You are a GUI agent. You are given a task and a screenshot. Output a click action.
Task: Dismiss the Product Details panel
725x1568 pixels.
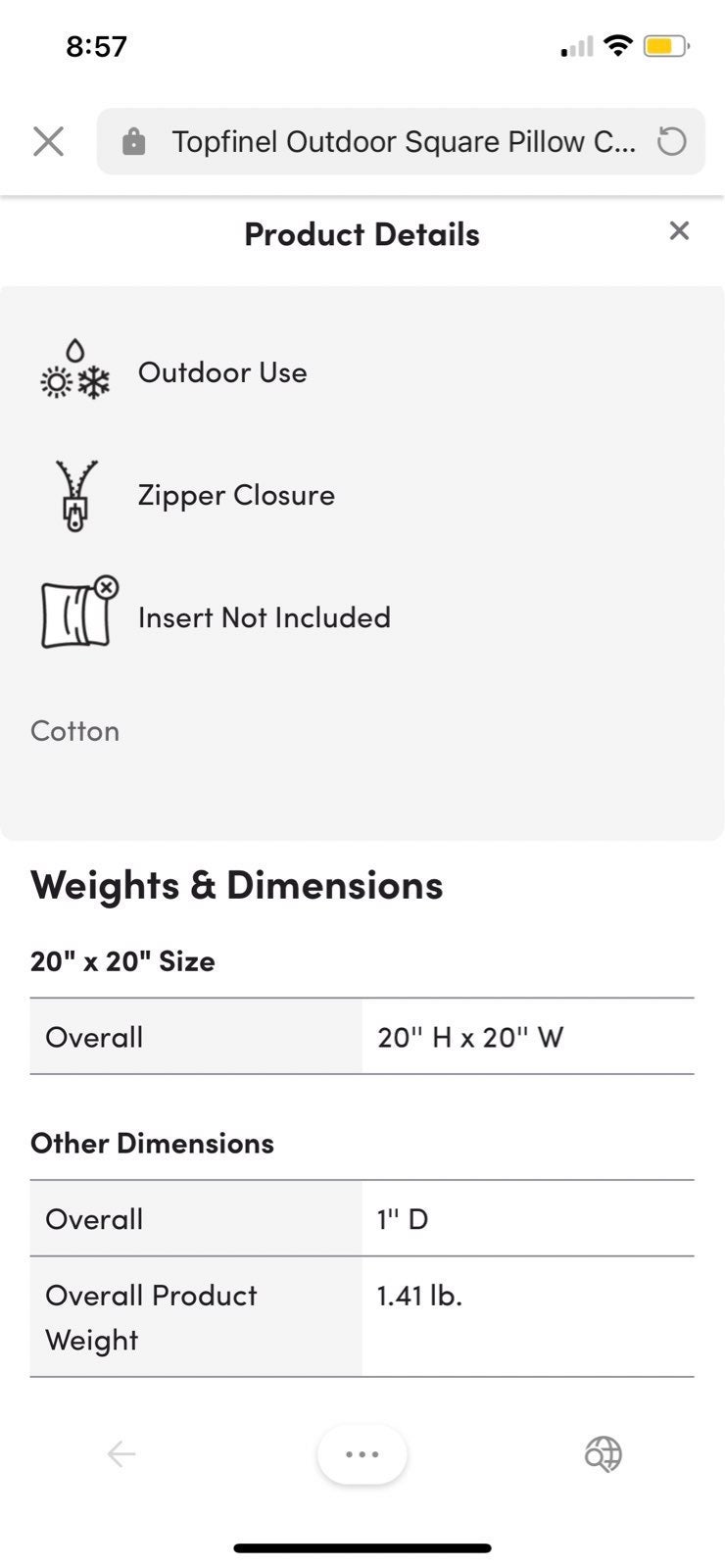pyautogui.click(x=679, y=231)
